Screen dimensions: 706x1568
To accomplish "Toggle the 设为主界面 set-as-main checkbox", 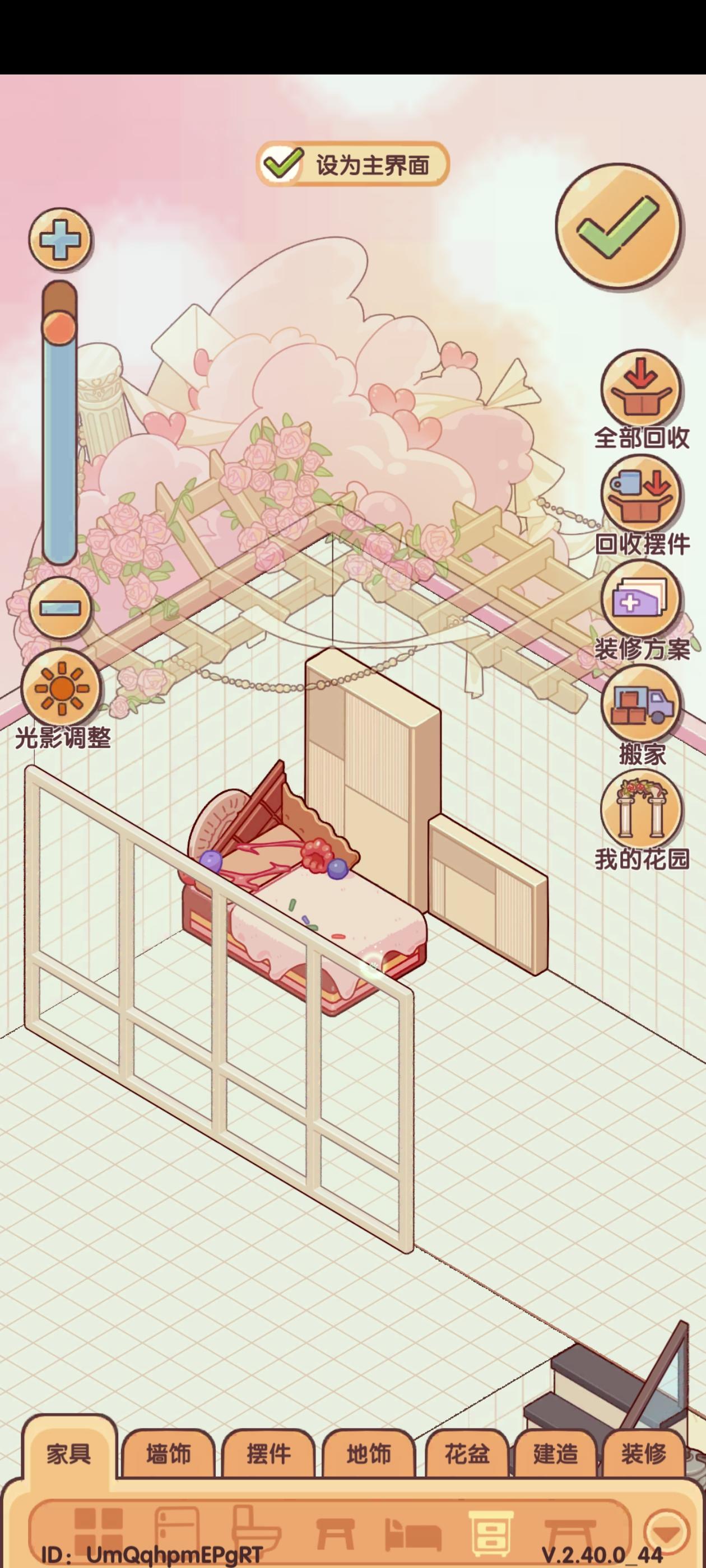I will click(282, 163).
